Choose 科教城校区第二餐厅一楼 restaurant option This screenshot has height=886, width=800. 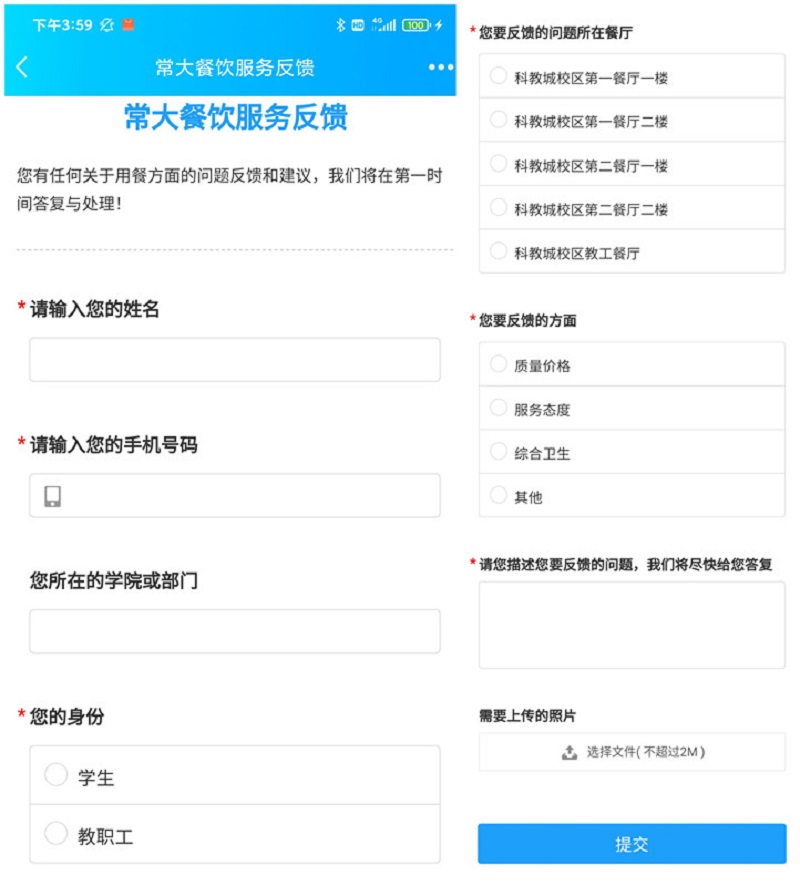click(x=498, y=164)
